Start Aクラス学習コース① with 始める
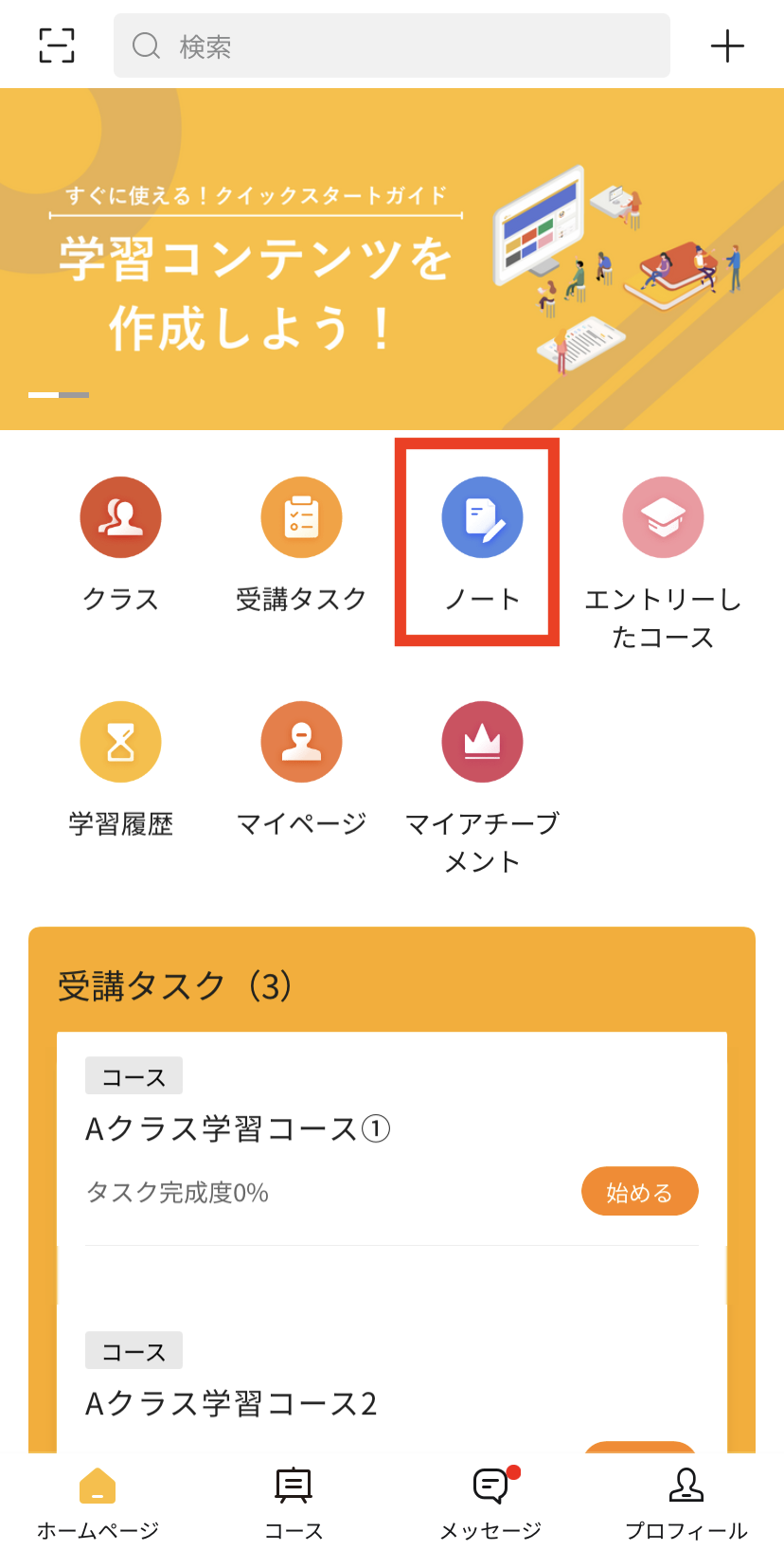 coord(639,1192)
